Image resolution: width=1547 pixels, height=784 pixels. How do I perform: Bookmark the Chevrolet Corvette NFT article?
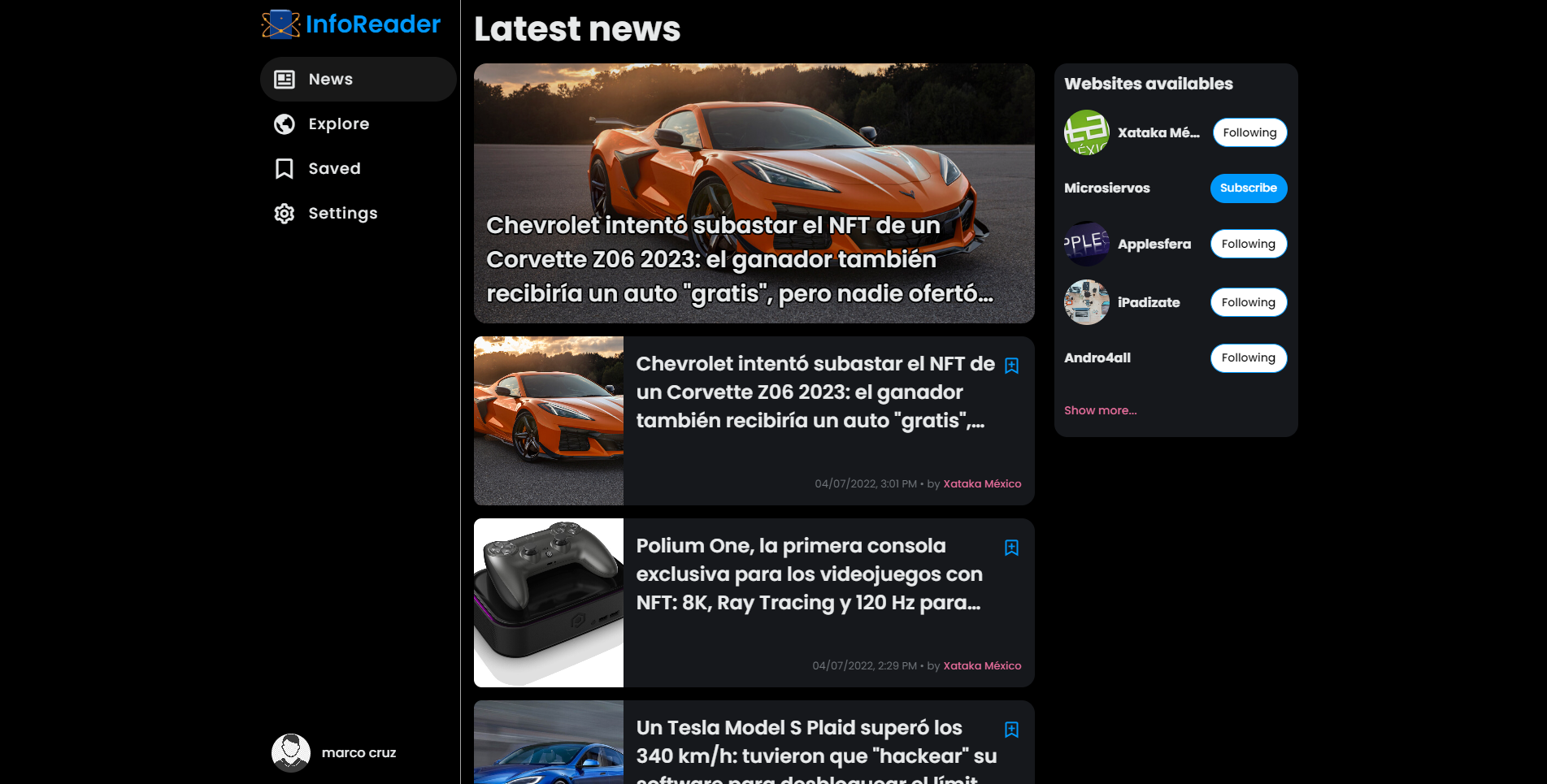1011,366
